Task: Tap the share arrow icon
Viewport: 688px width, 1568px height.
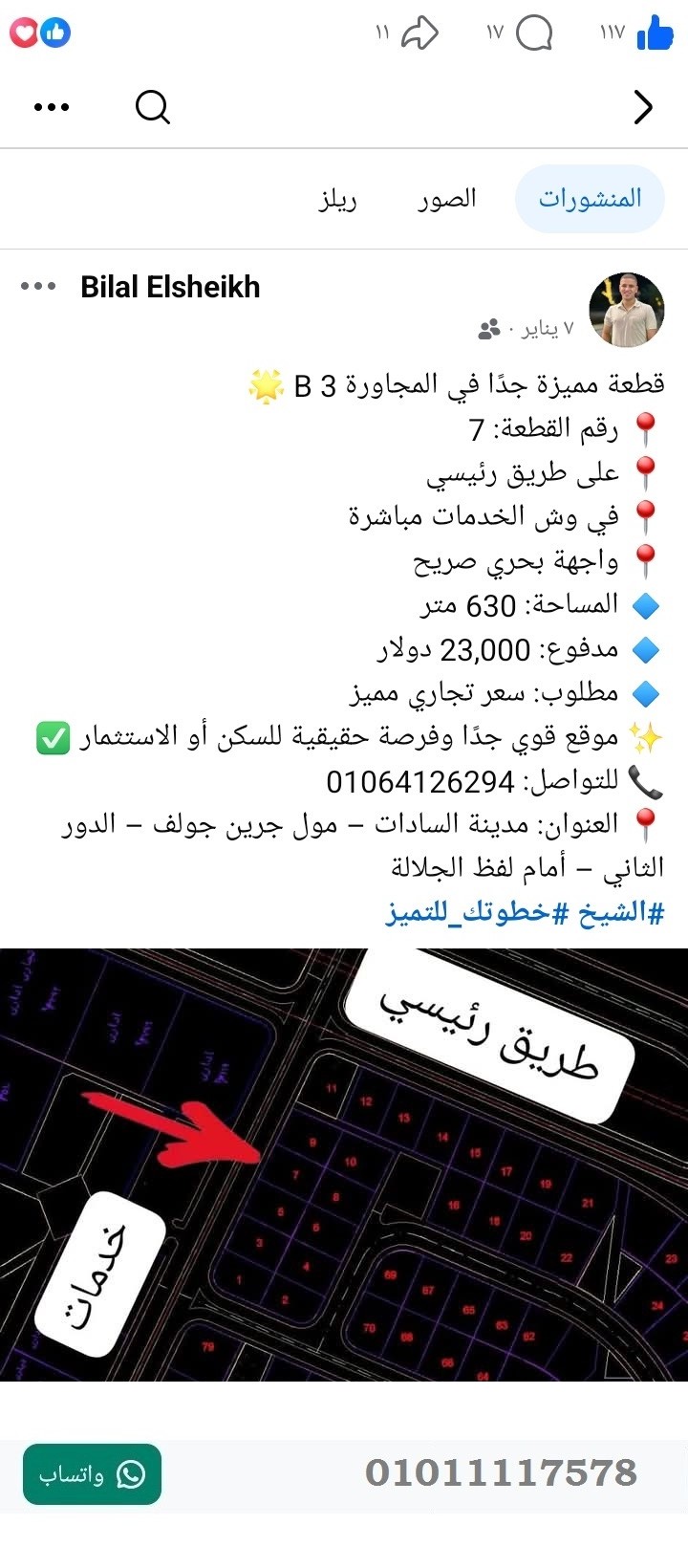Action: coord(419,33)
